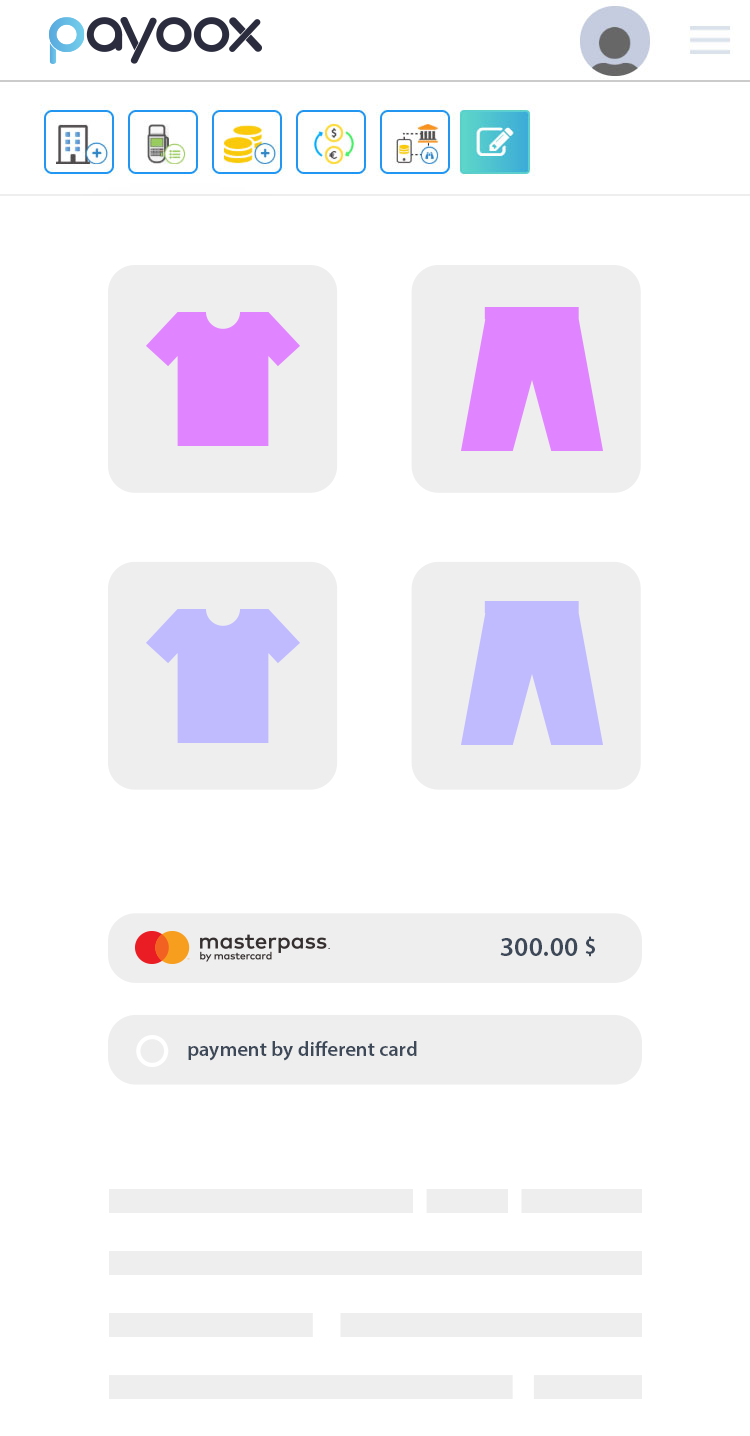Tap the add company building icon
The width and height of the screenshot is (750, 1436).
pyautogui.click(x=79, y=142)
